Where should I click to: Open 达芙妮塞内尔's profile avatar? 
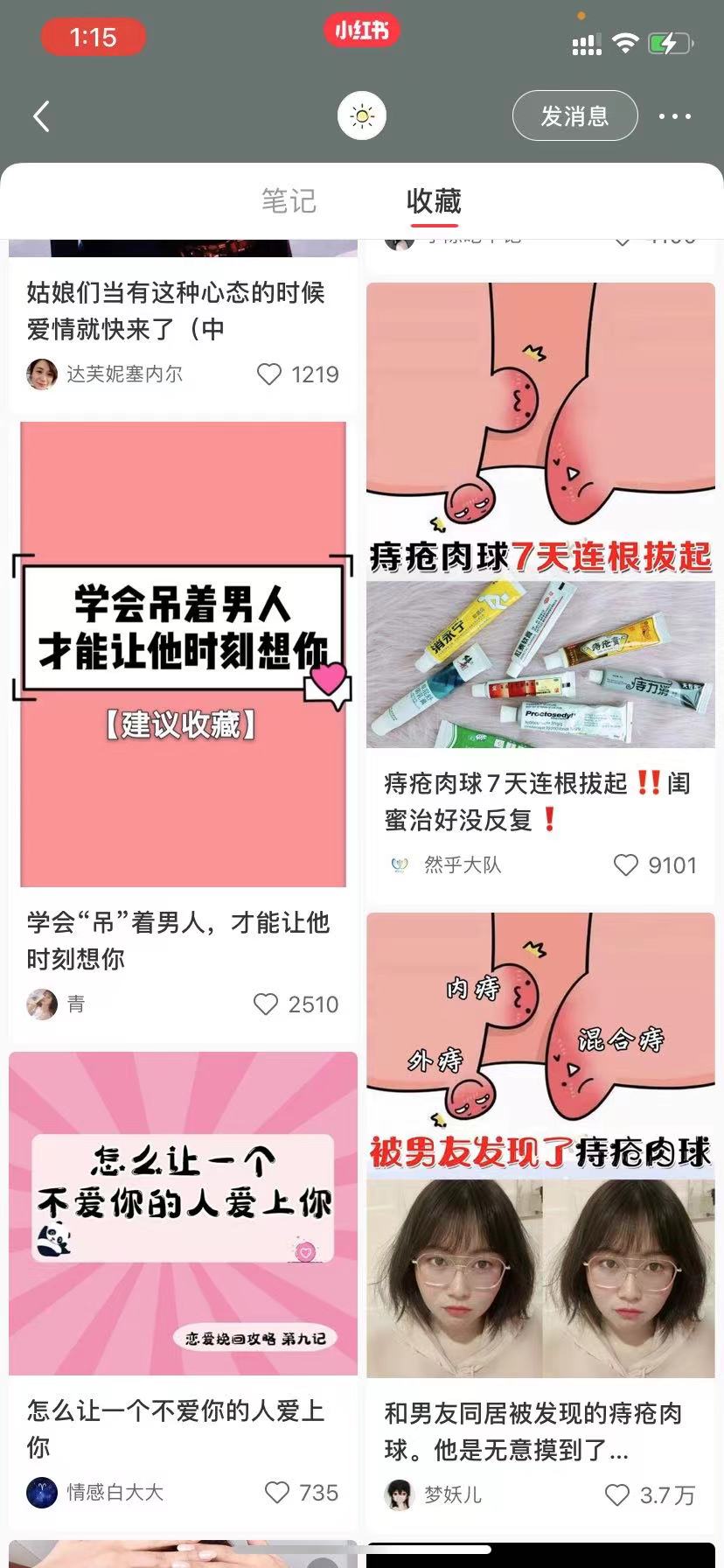(x=41, y=374)
